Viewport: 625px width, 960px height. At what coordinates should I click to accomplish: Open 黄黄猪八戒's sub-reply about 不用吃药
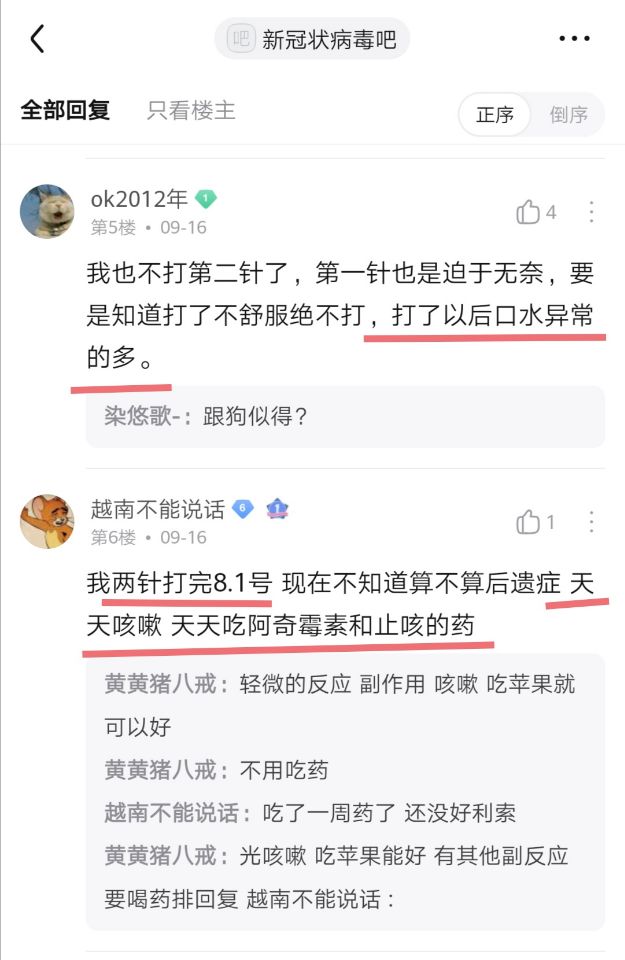tap(216, 770)
